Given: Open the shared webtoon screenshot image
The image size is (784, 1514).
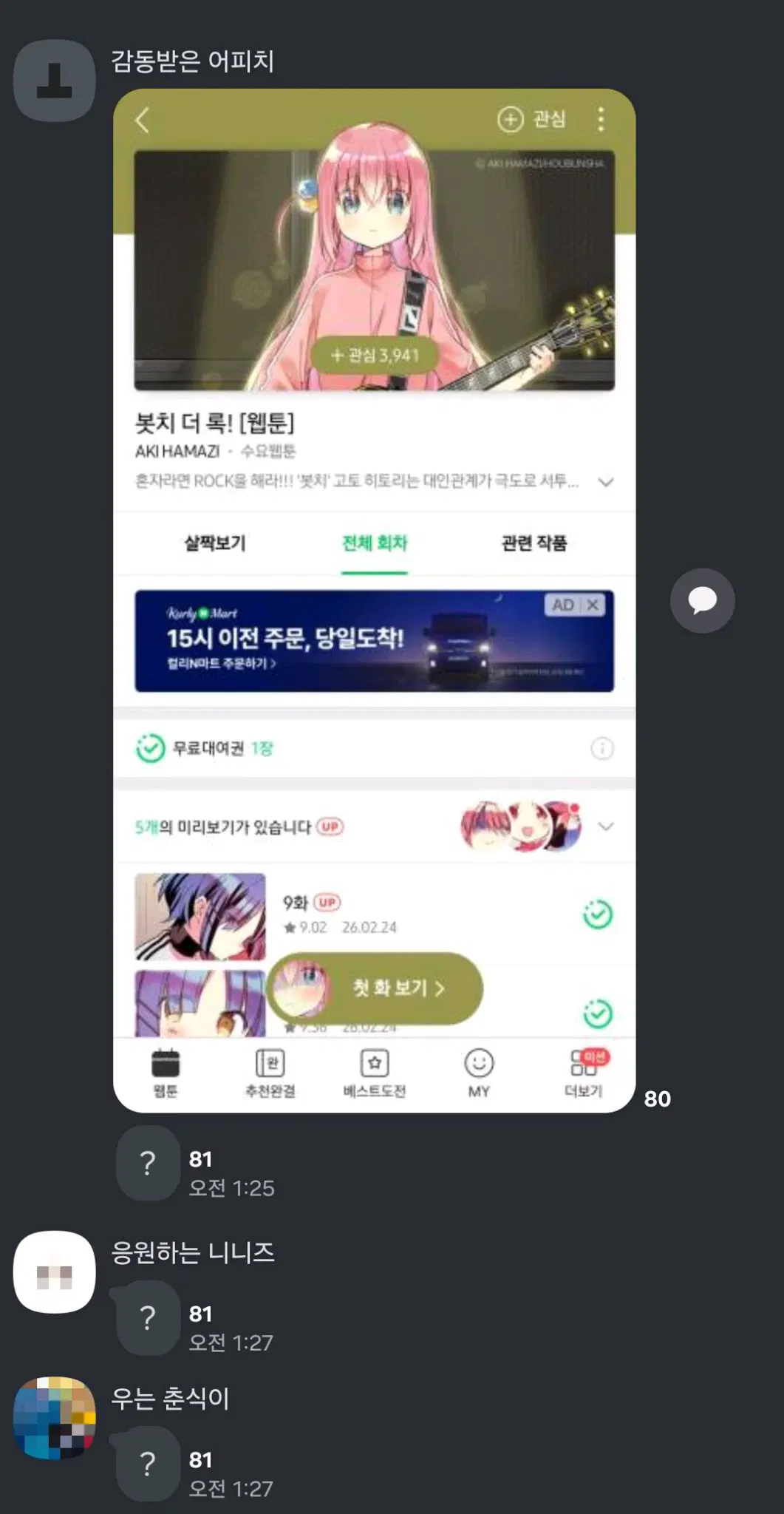Looking at the screenshot, I should (x=374, y=600).
